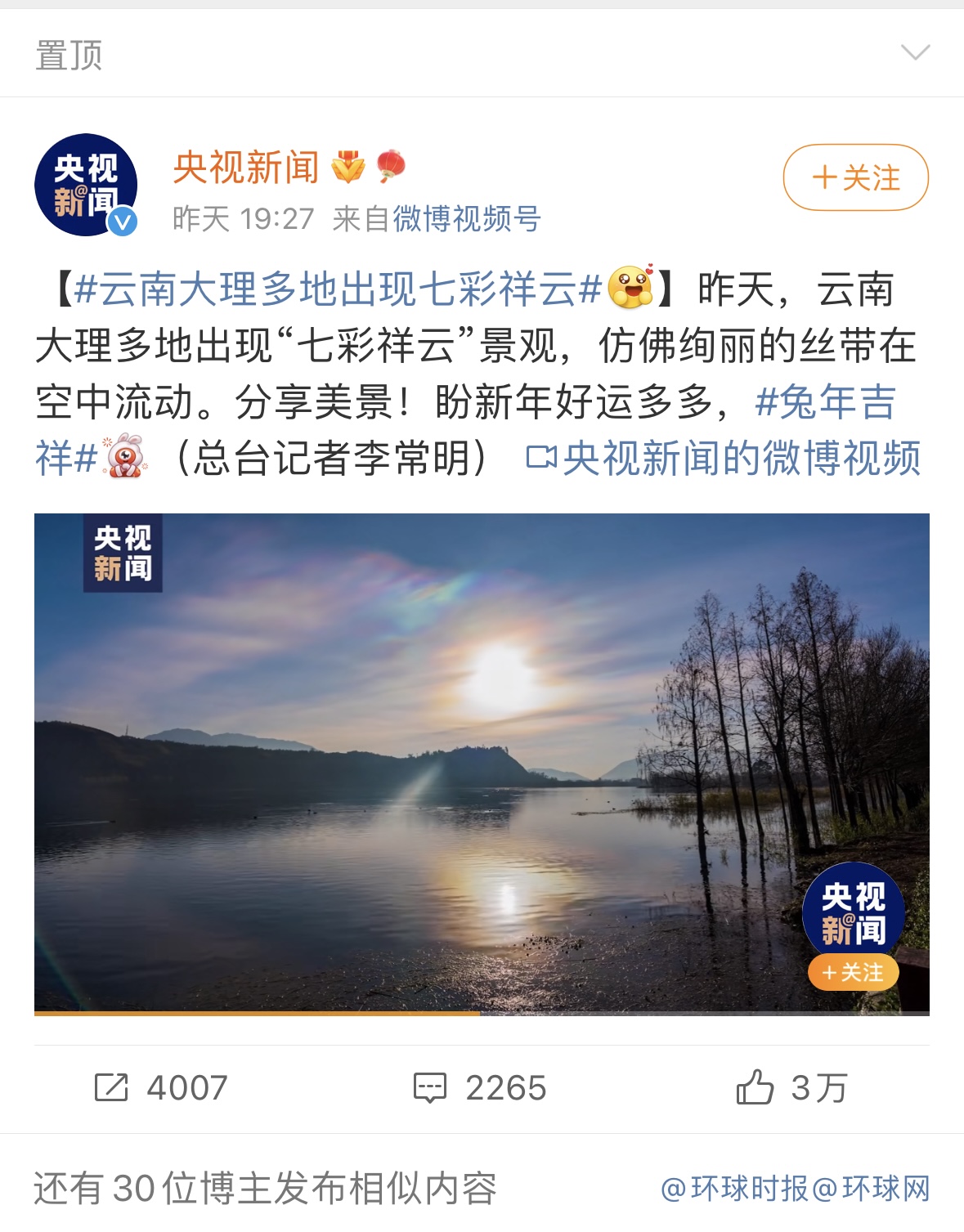Image resolution: width=964 pixels, height=1232 pixels.
Task: Open the 微博视频号 source link
Action: pos(466,219)
